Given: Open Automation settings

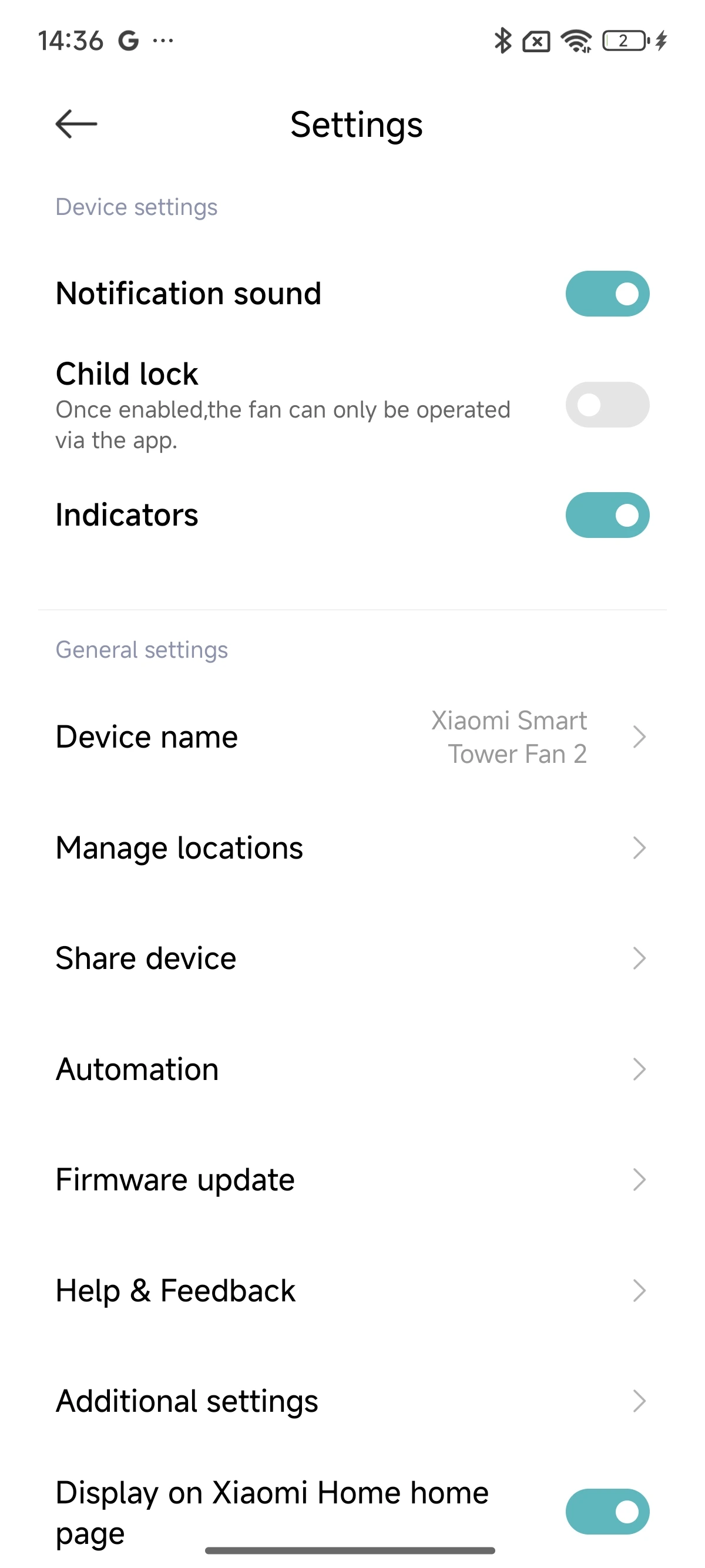Looking at the screenshot, I should pyautogui.click(x=352, y=1069).
